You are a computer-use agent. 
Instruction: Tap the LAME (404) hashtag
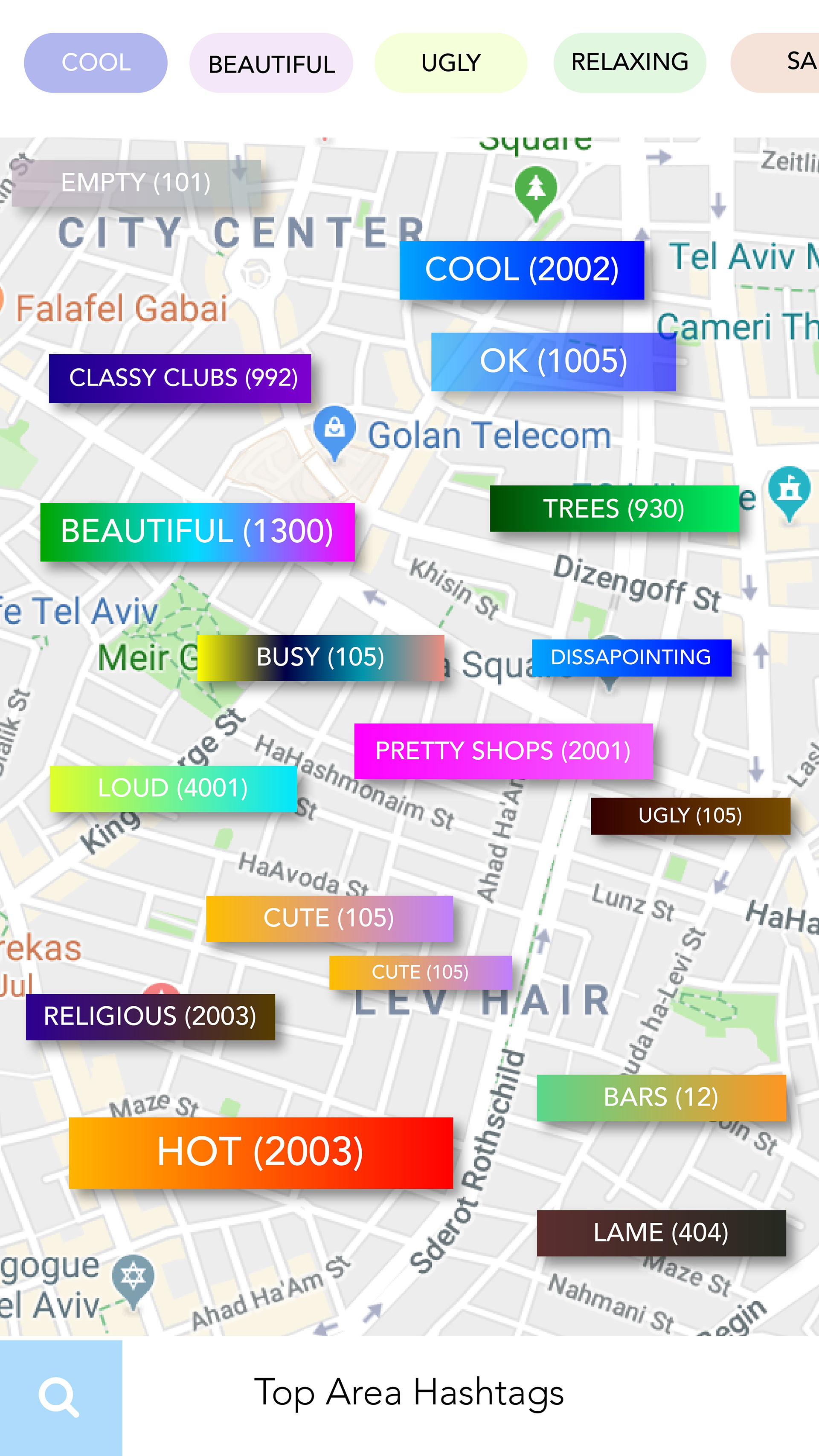pyautogui.click(x=661, y=1233)
